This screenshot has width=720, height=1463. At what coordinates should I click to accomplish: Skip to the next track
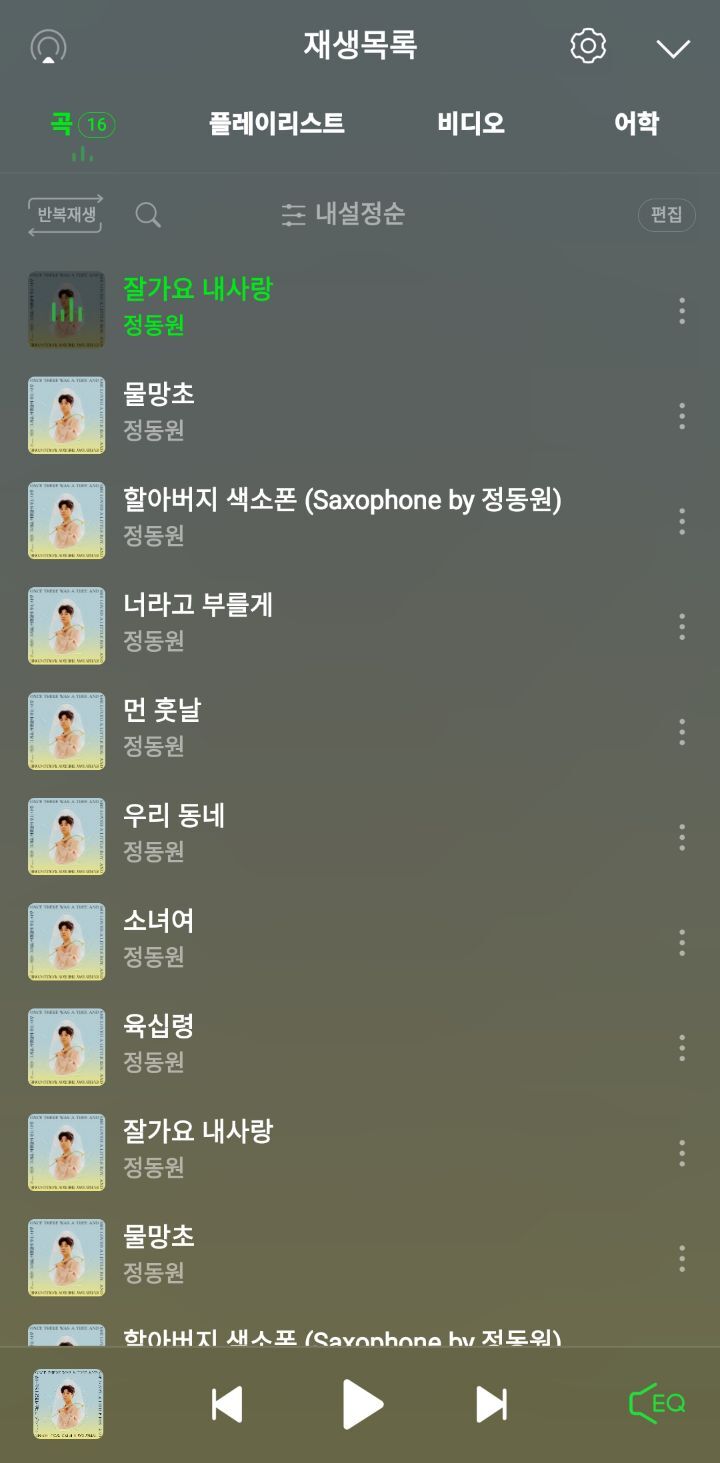[491, 1404]
